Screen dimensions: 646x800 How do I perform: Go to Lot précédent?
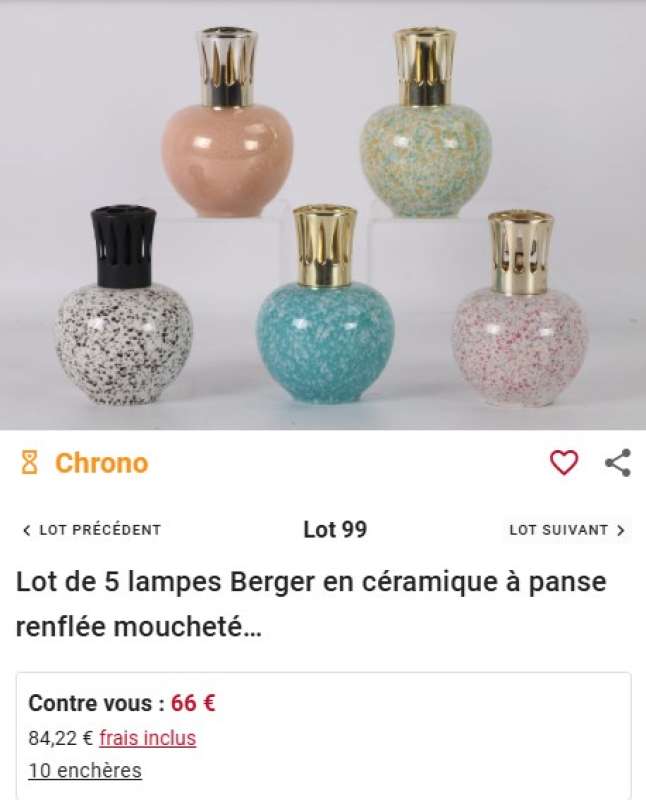point(91,530)
